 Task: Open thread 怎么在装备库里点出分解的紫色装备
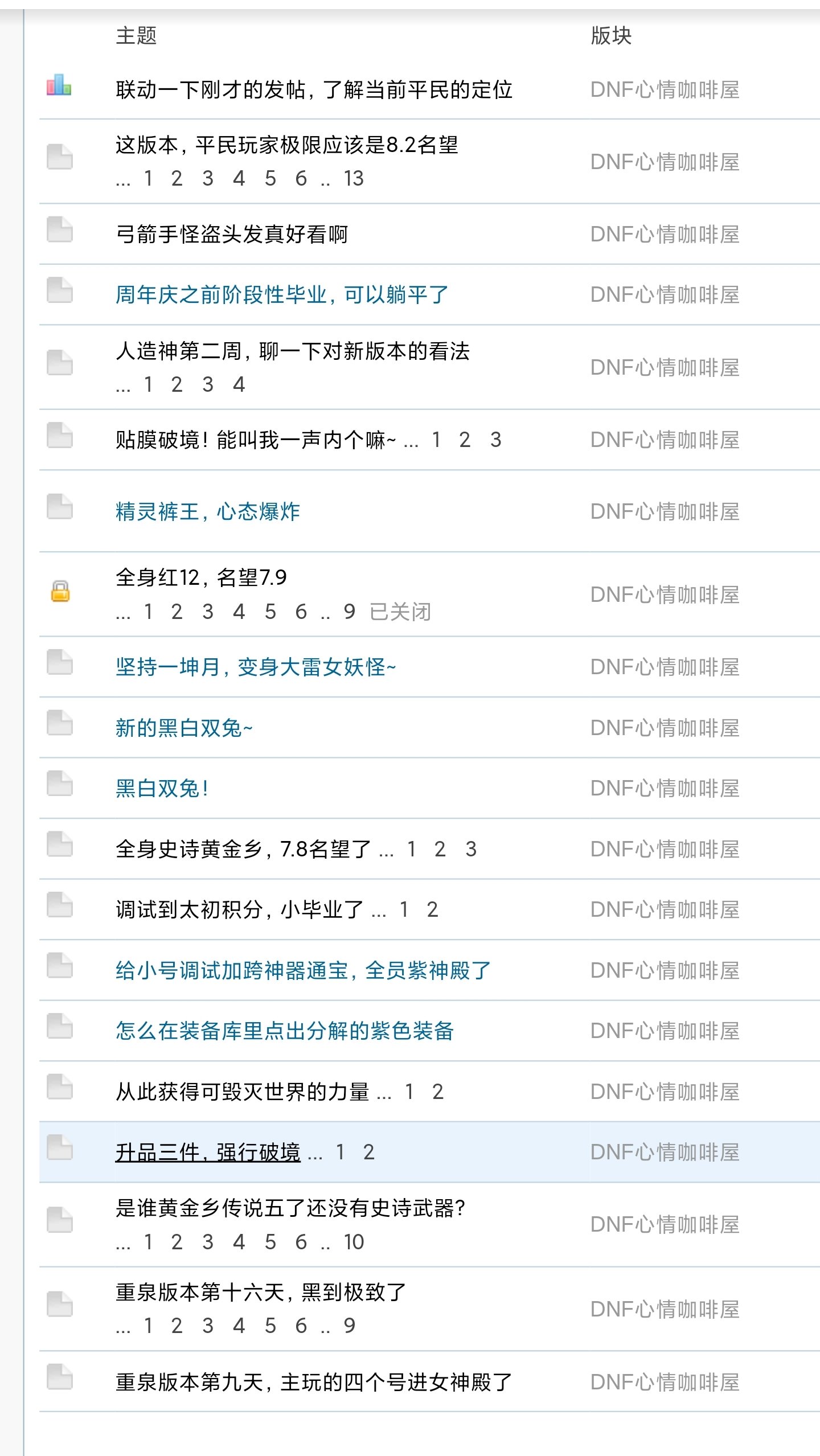pyautogui.click(x=285, y=1031)
